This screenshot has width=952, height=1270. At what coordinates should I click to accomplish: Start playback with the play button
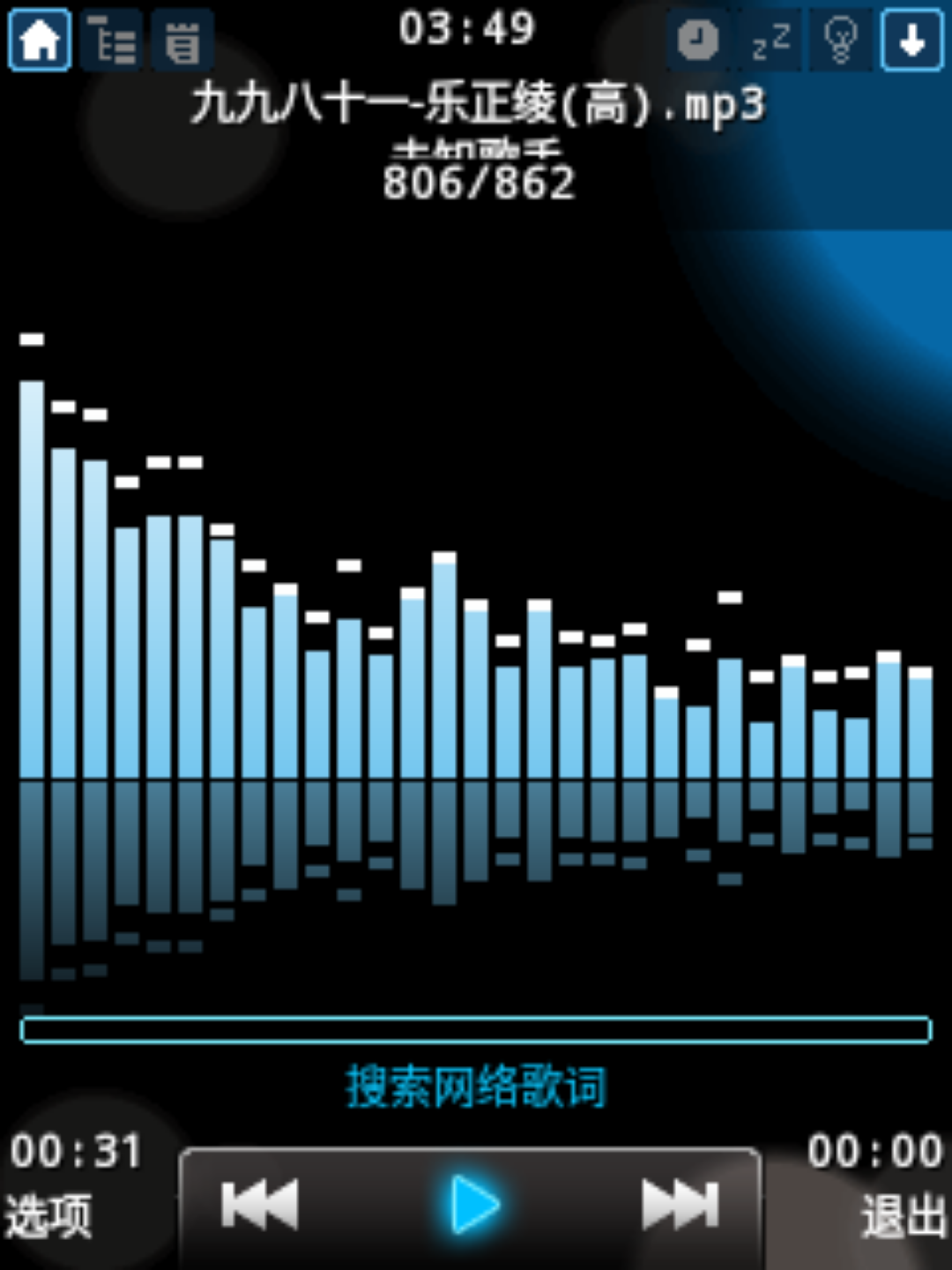(474, 1205)
